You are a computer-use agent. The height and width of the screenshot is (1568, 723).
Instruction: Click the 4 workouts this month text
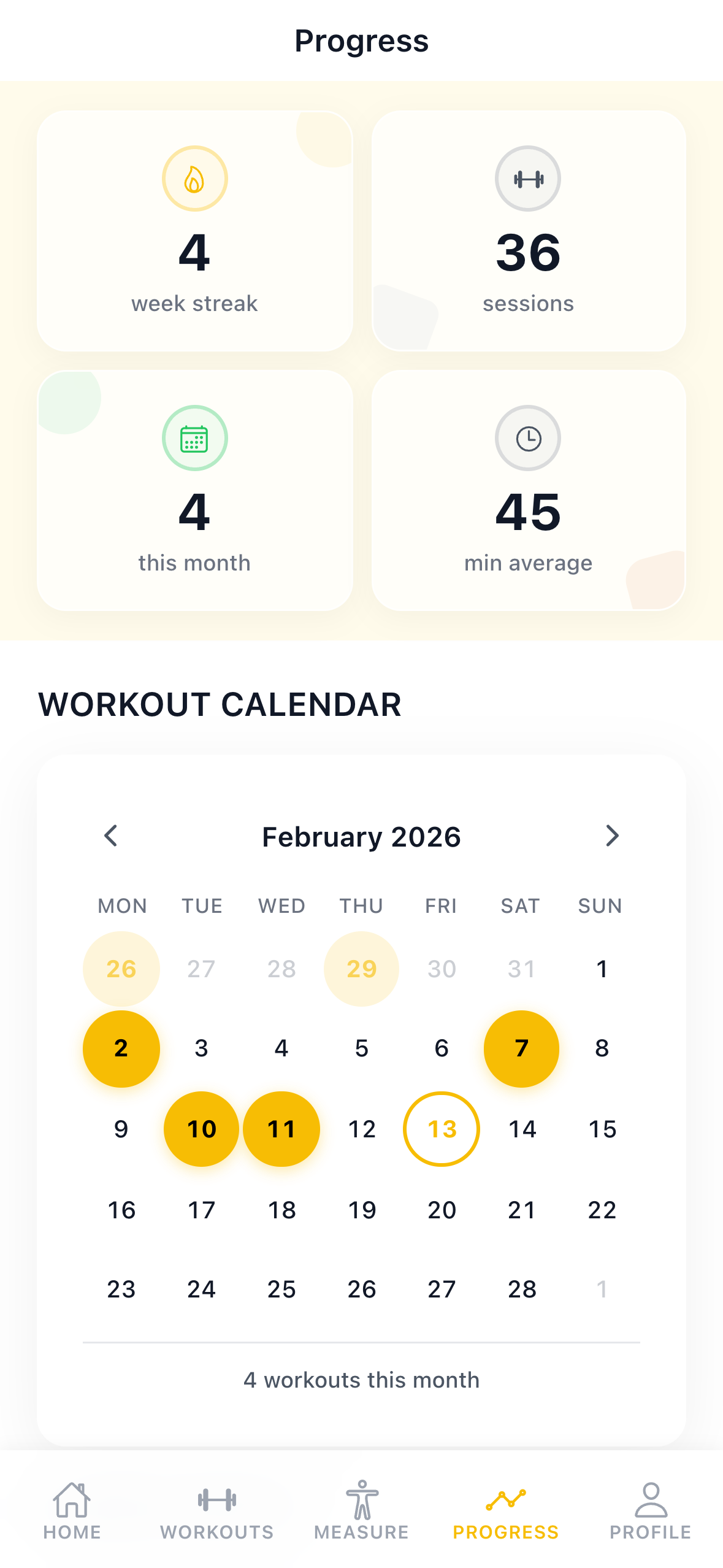[361, 1379]
